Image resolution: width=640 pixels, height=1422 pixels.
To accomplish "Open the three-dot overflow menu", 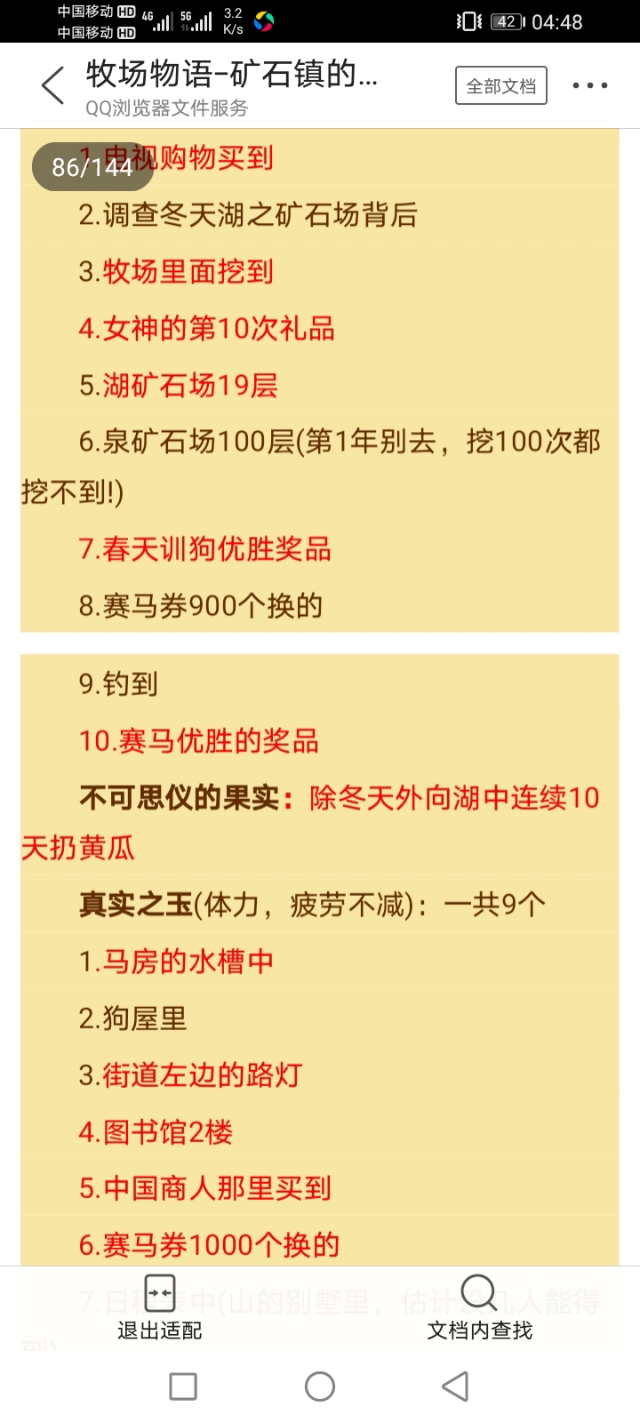I will tap(590, 86).
